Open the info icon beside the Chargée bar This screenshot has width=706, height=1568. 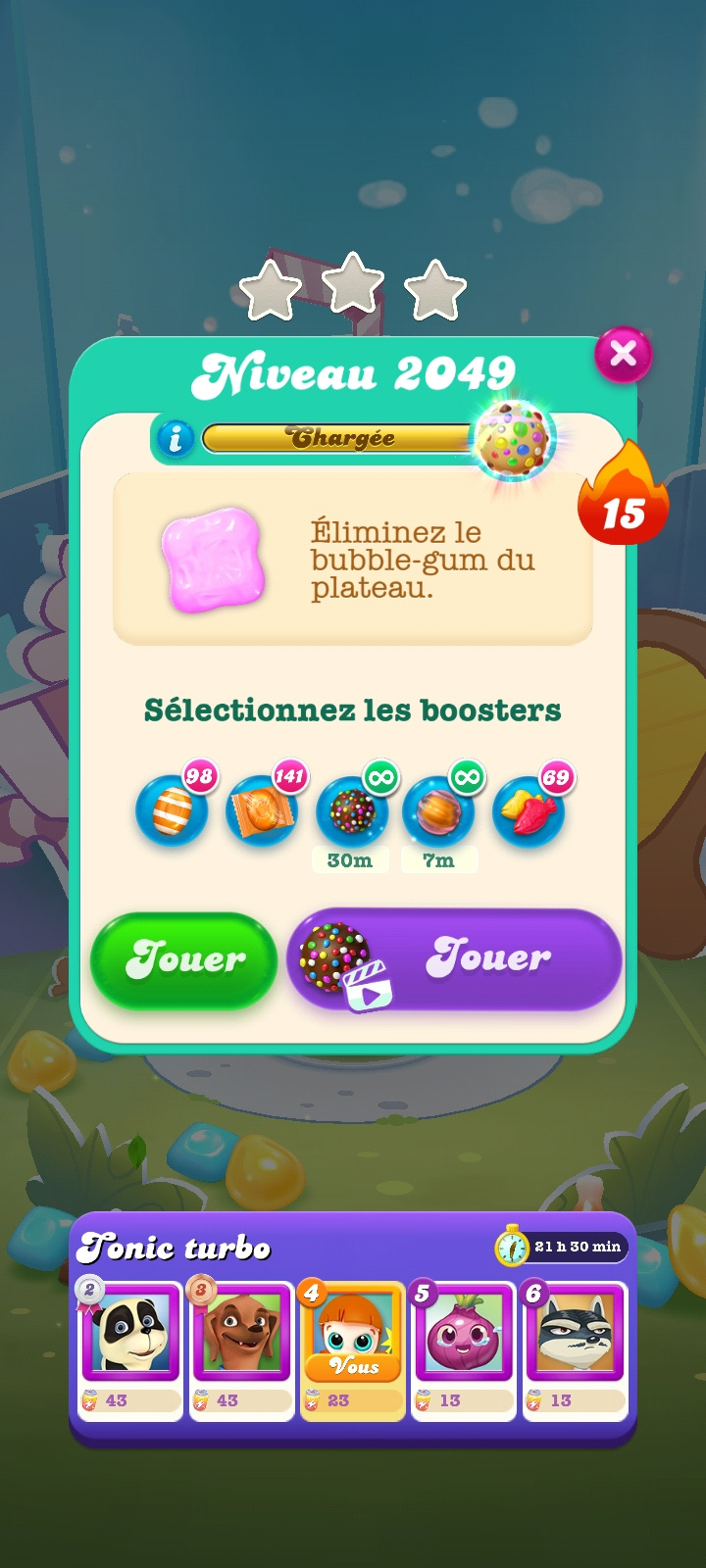[176, 438]
